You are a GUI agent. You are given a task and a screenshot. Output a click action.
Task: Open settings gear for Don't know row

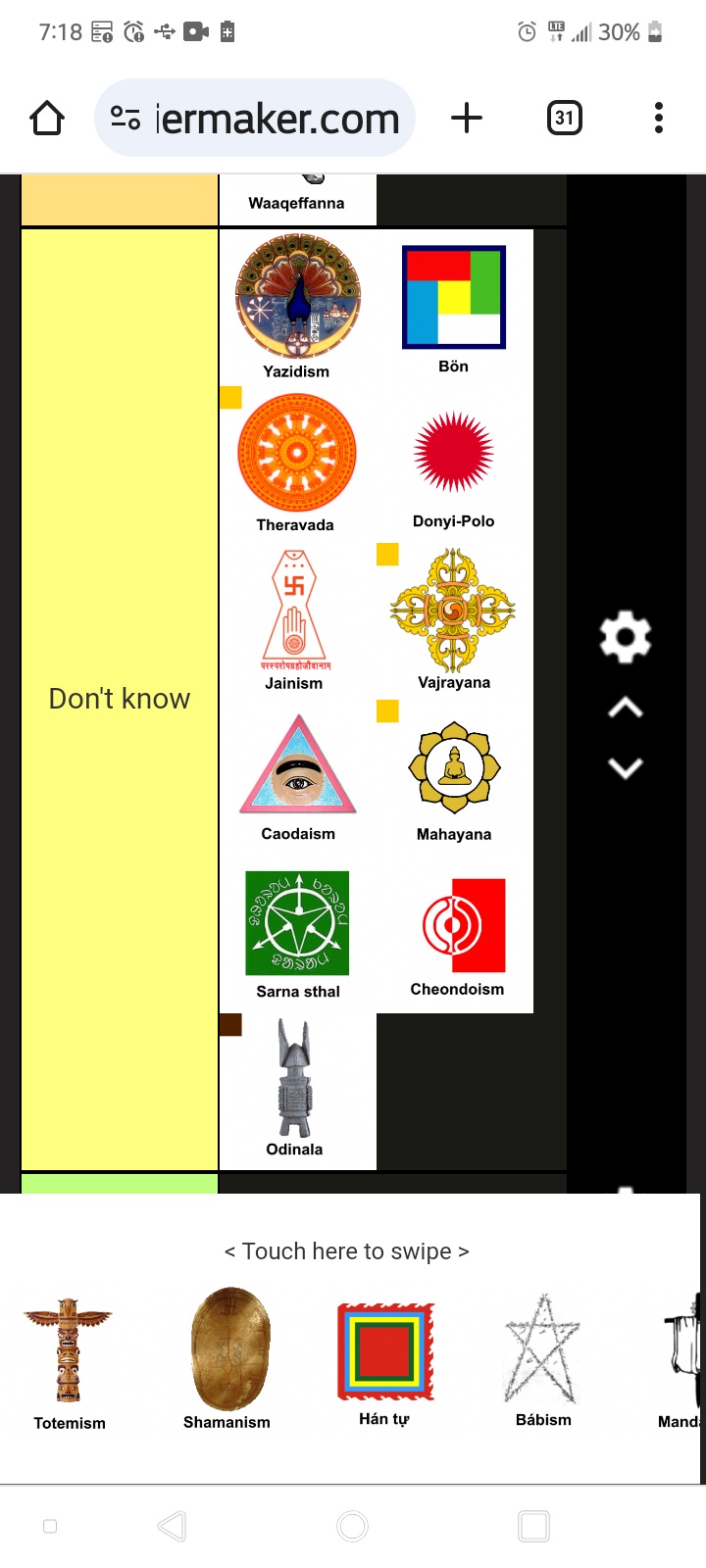626,637
